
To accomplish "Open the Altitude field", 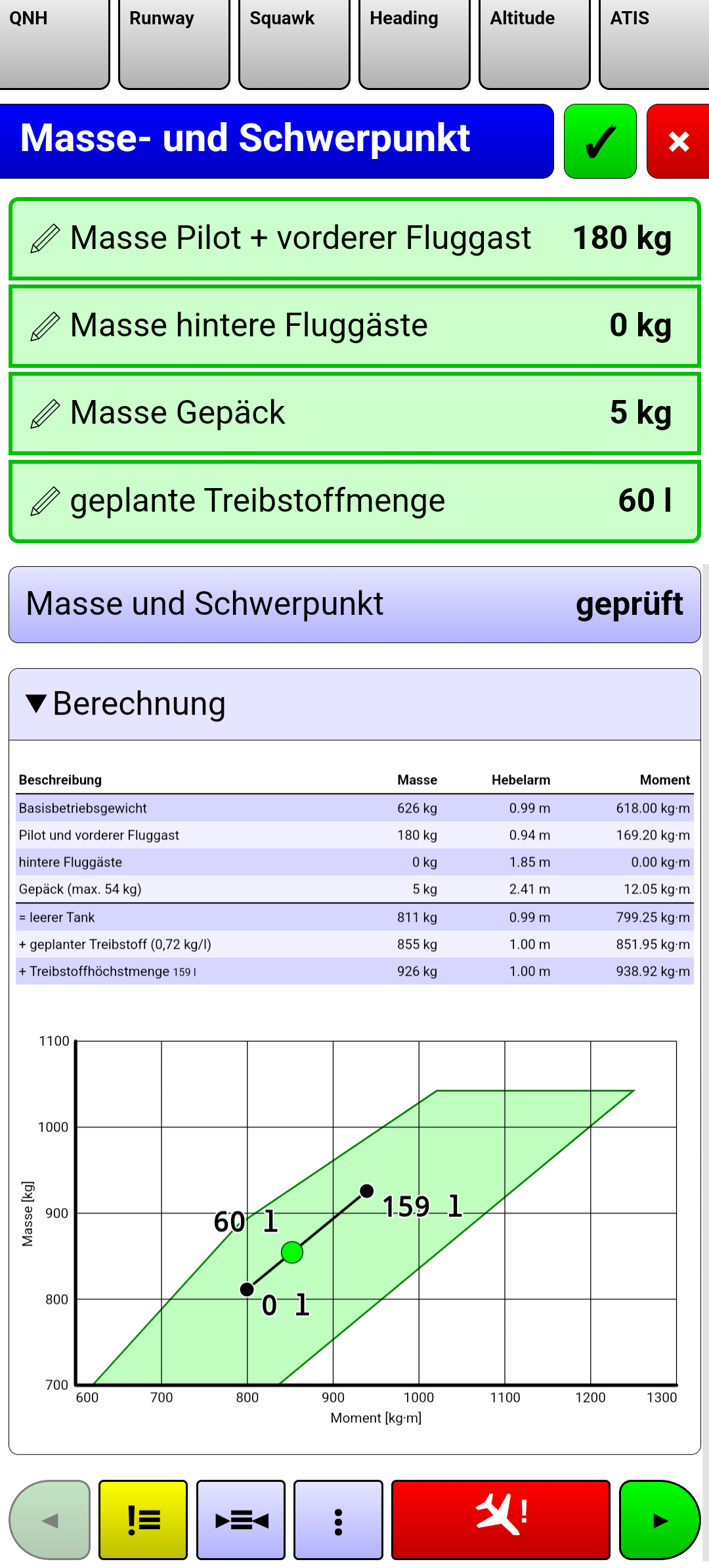I will point(534,43).
